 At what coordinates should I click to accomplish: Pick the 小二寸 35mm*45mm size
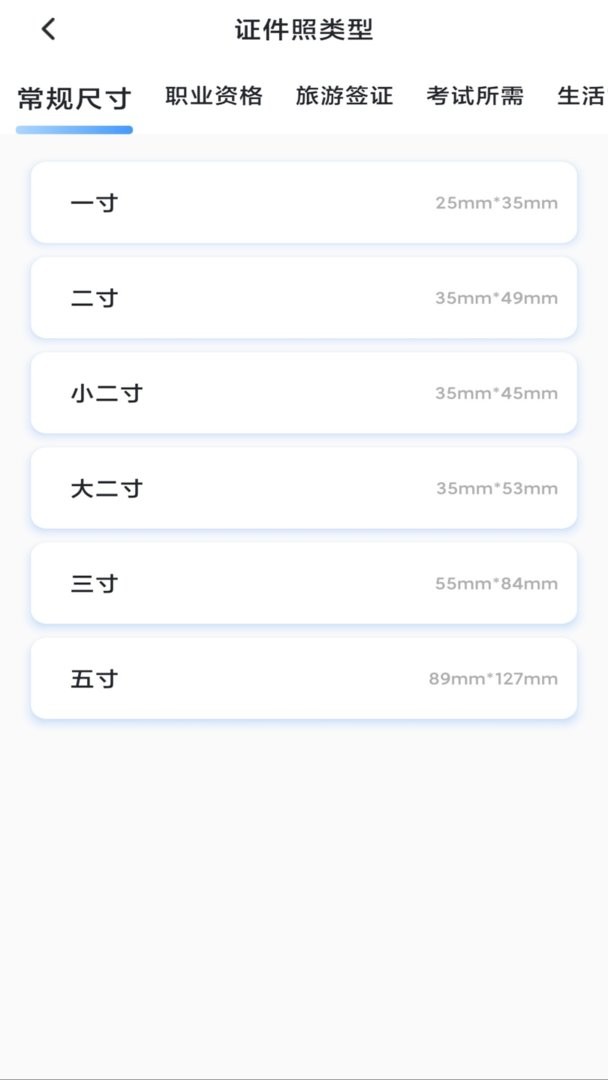(304, 393)
